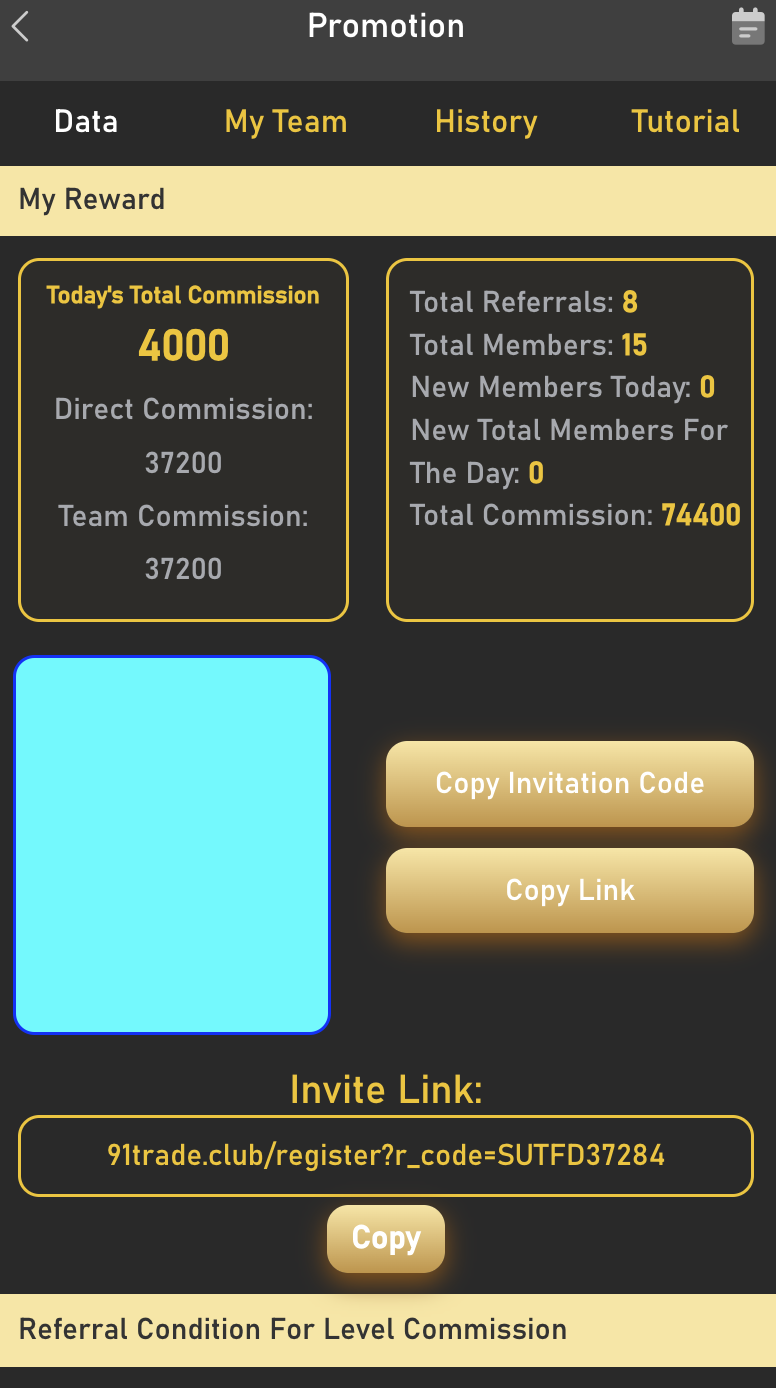Tap the Copy Invitation Code button
776x1388 pixels.
[569, 783]
